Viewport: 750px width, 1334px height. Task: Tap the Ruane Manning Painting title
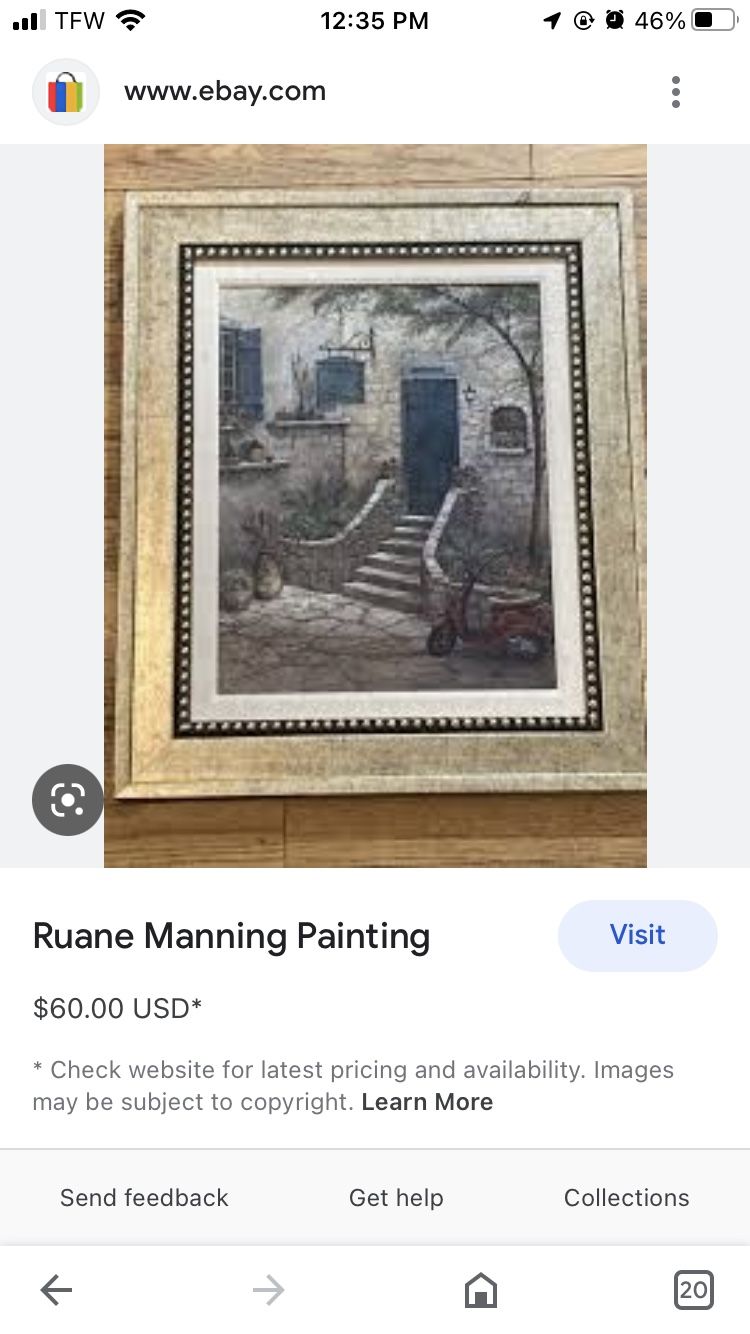coord(232,935)
